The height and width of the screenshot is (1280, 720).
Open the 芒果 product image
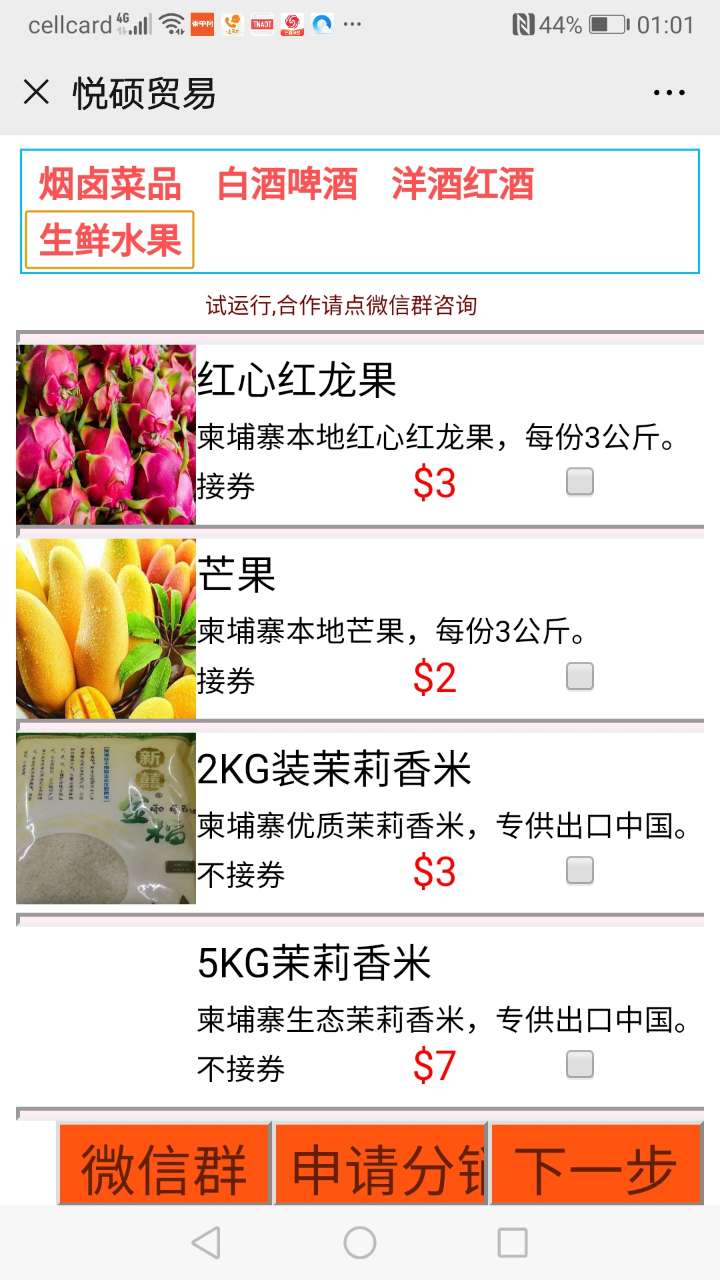(x=106, y=629)
